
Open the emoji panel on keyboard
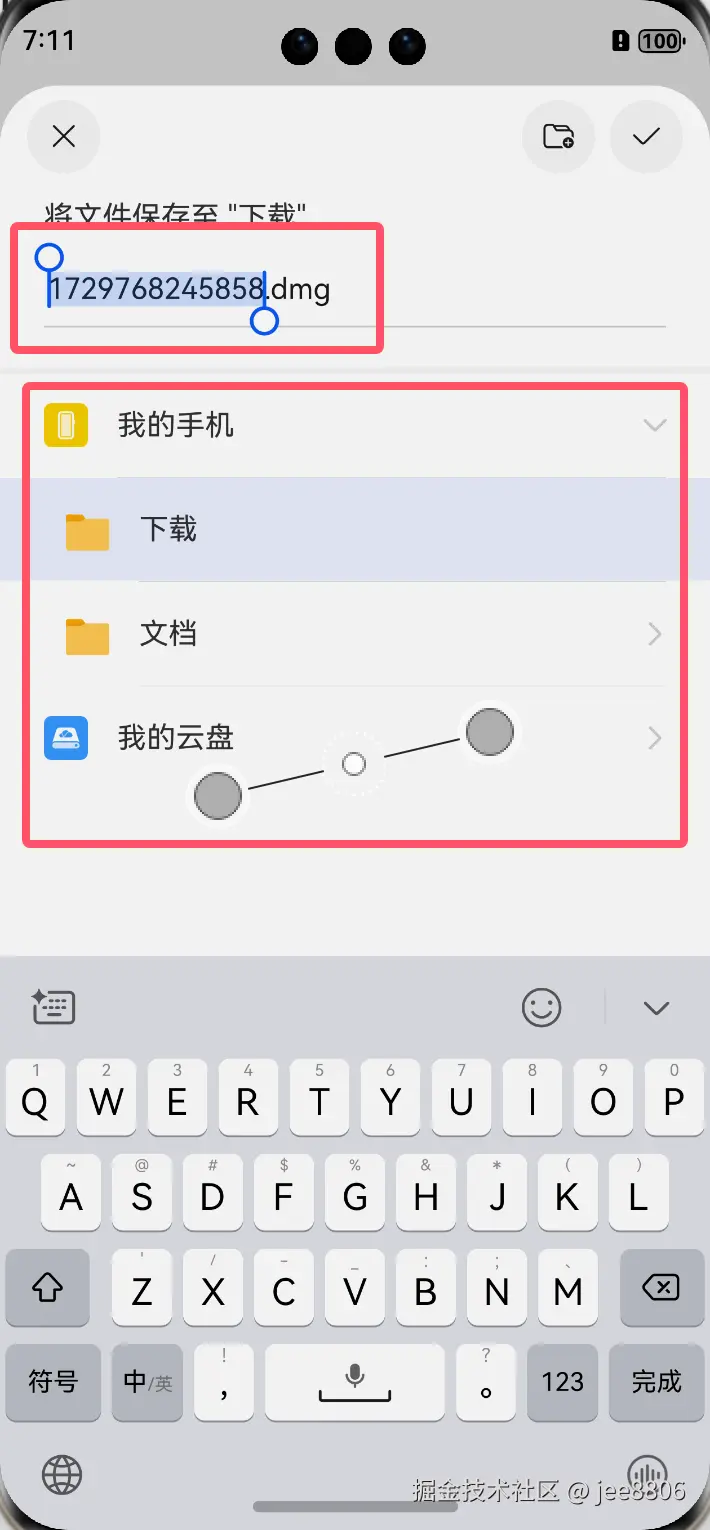pos(542,1008)
